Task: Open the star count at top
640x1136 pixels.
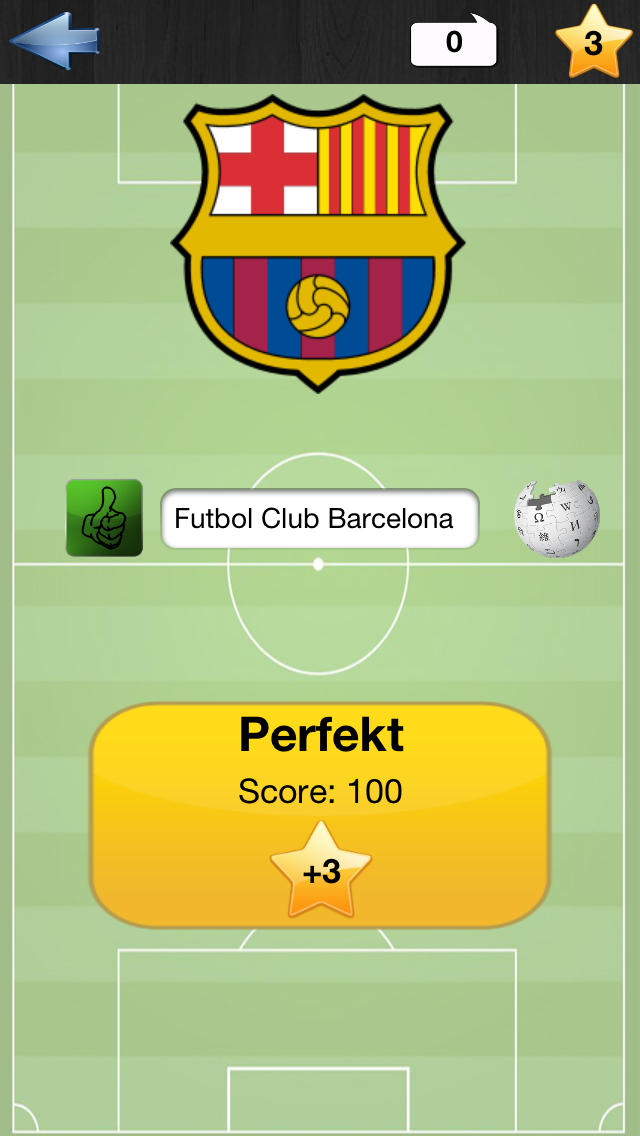Action: point(593,42)
